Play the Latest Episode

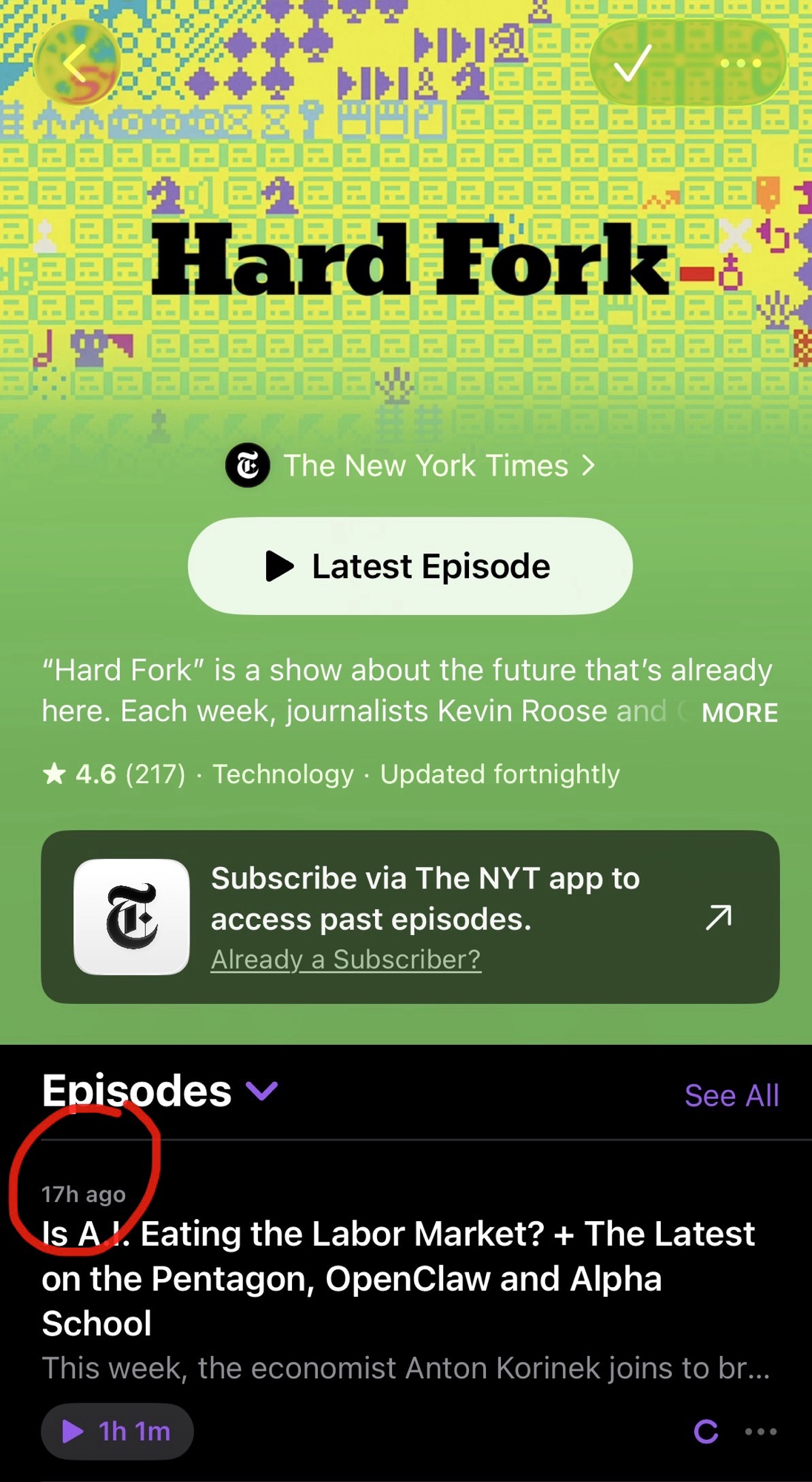click(410, 566)
